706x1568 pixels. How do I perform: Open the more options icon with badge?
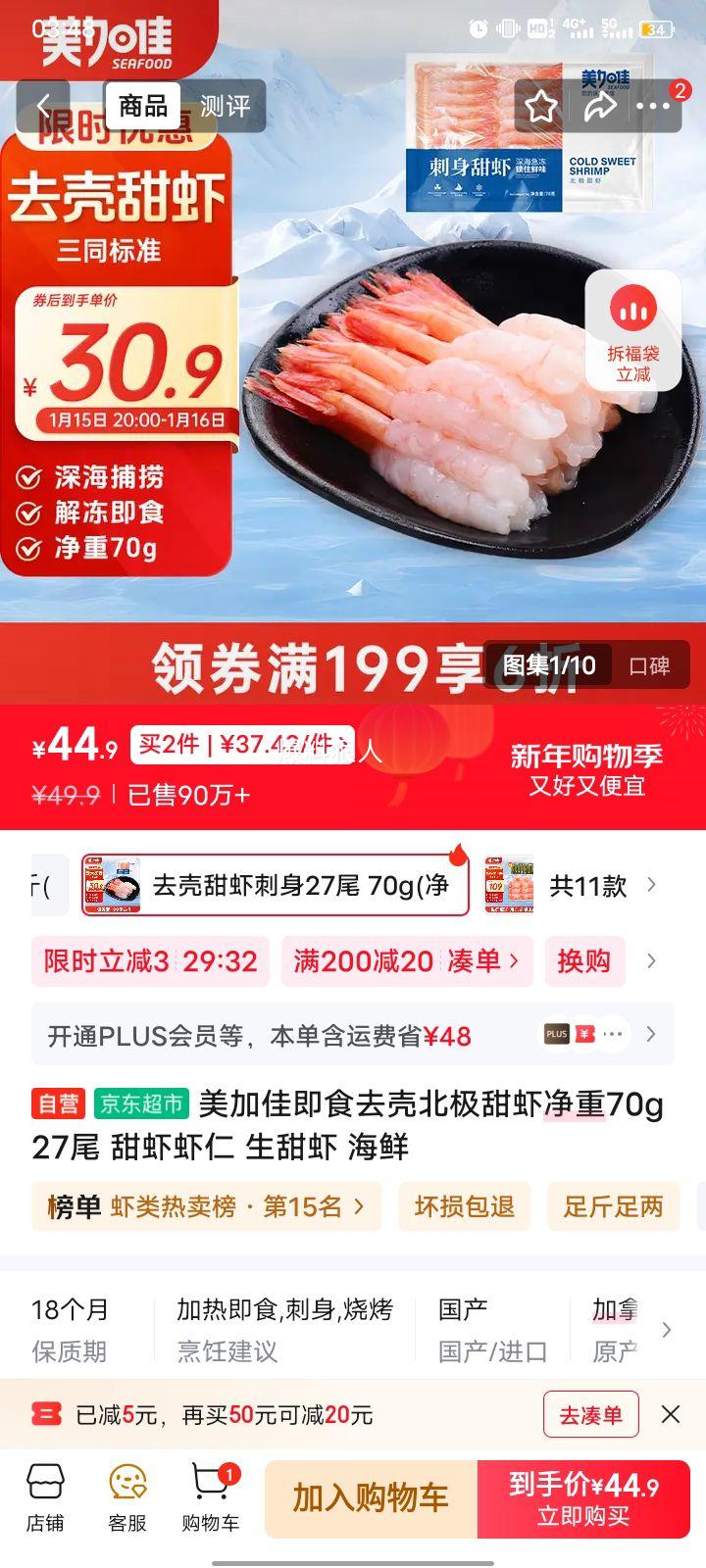pyautogui.click(x=654, y=106)
